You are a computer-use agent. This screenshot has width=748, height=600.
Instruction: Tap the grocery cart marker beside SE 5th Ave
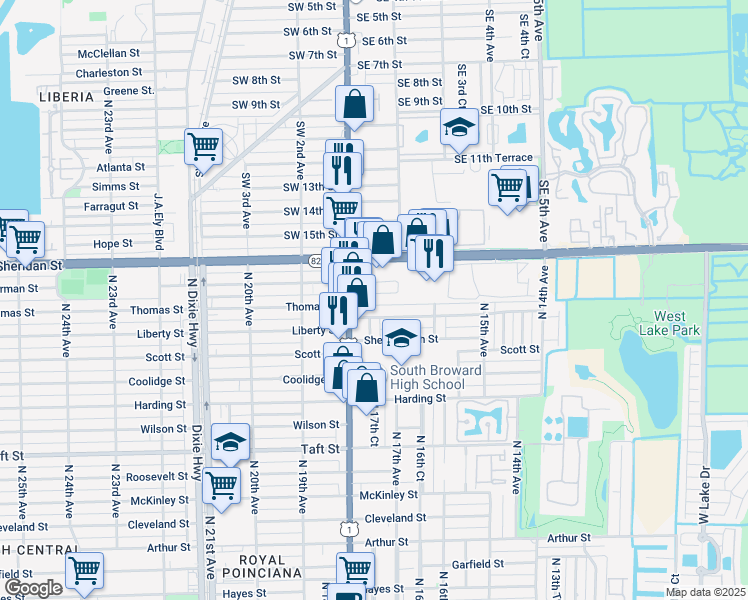coord(508,185)
